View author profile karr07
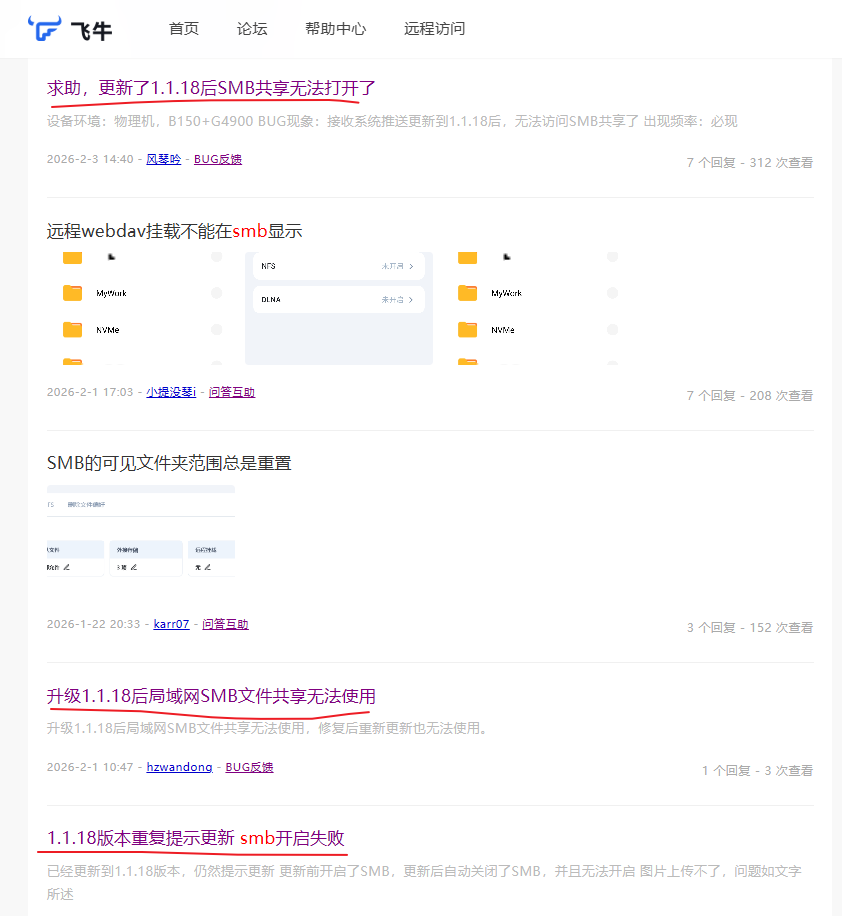Viewport: 842px width, 916px height. (x=171, y=624)
